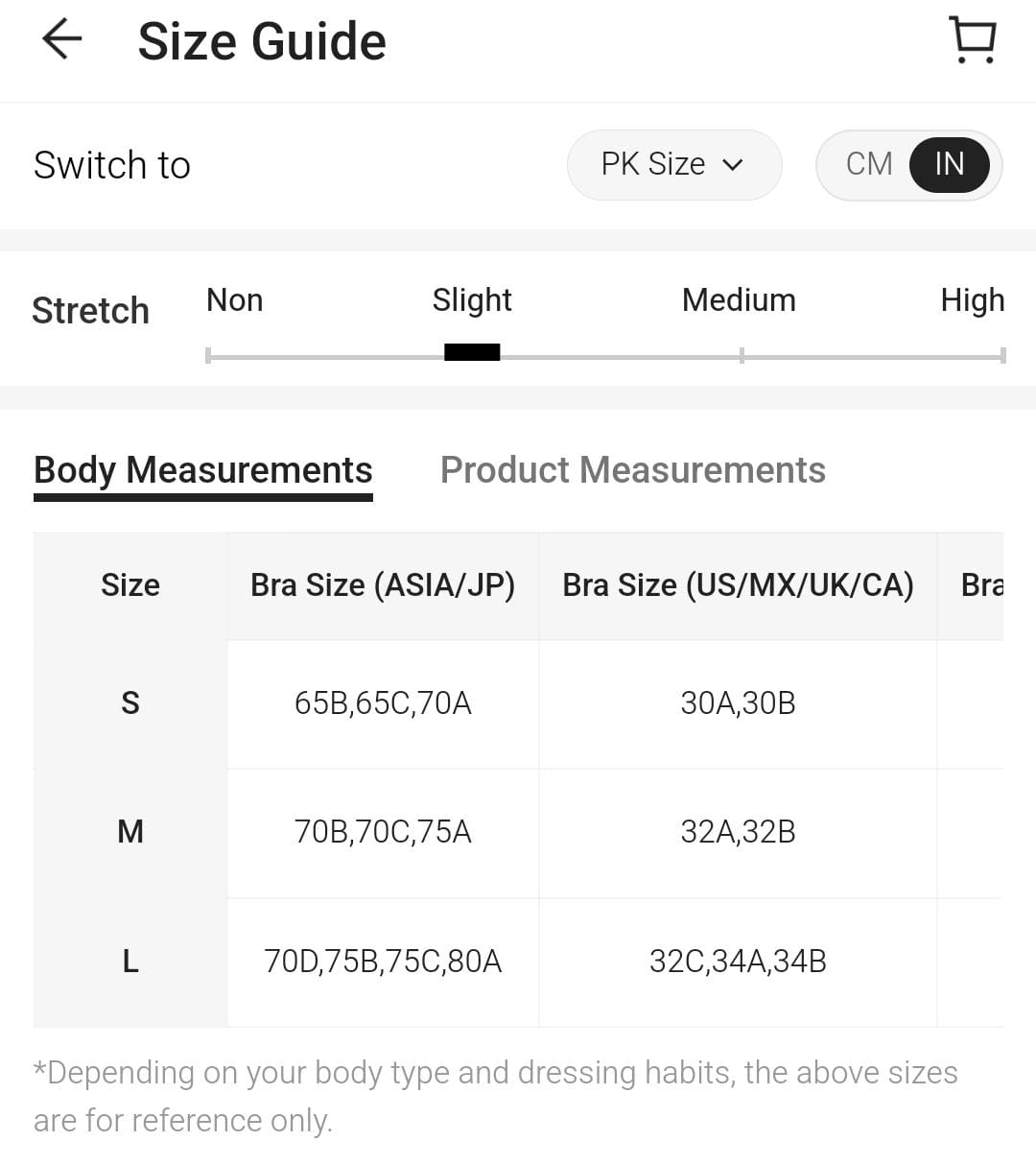Screen dimensions: 1036x1165
Task: Switch units to CM
Action: tap(869, 164)
